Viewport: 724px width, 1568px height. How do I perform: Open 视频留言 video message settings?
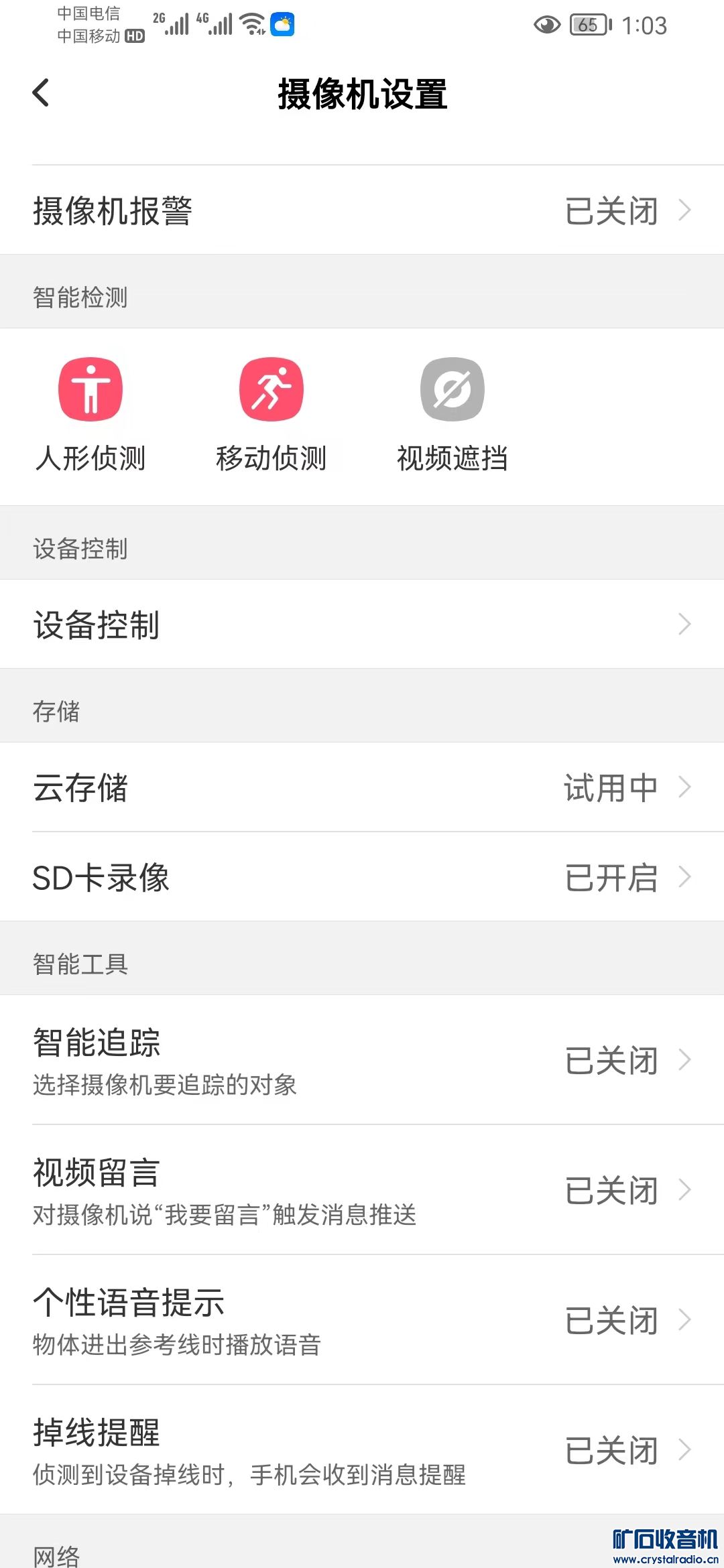pos(362,1190)
